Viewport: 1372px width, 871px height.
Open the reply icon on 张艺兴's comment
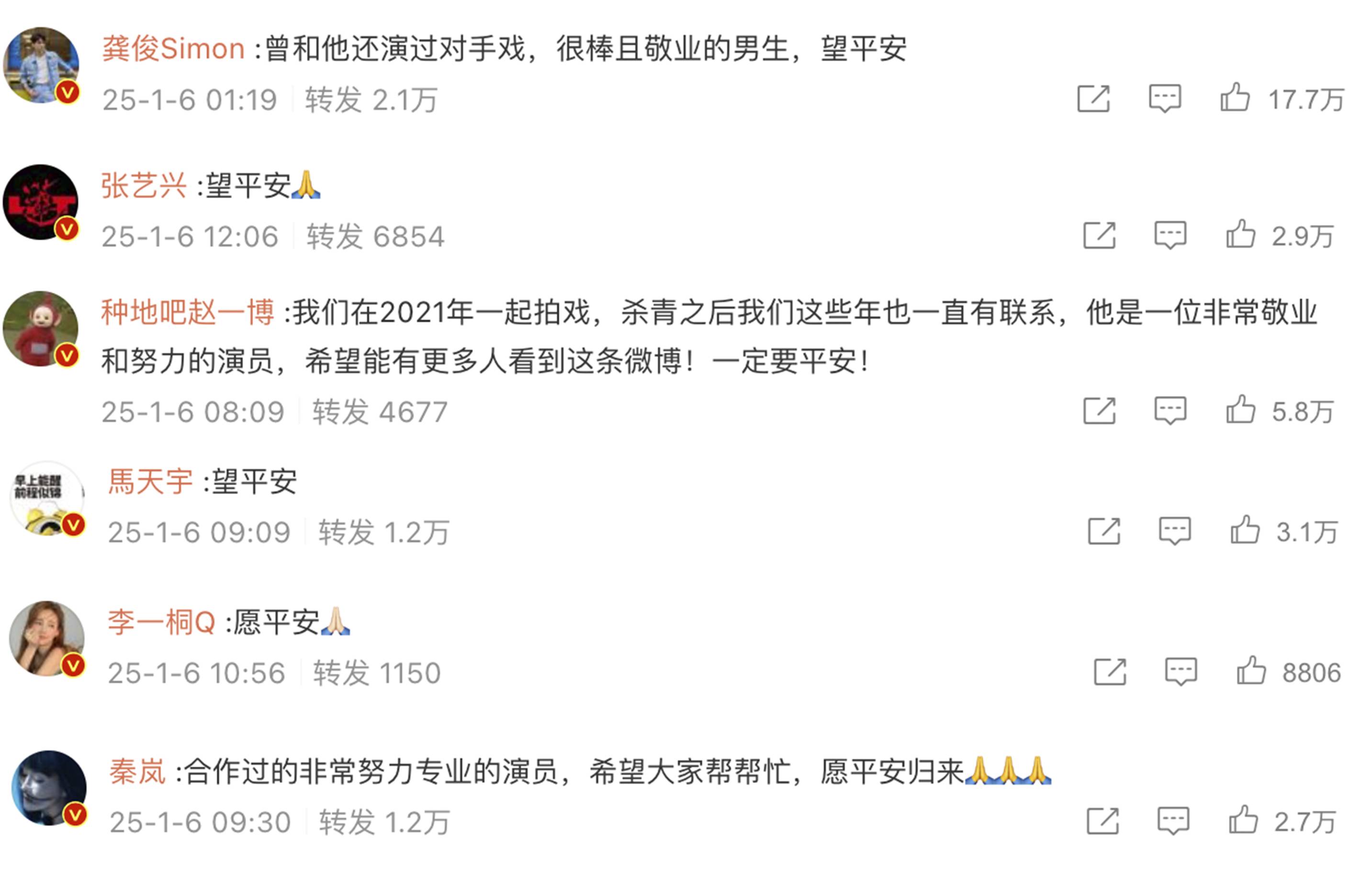pos(1170,235)
